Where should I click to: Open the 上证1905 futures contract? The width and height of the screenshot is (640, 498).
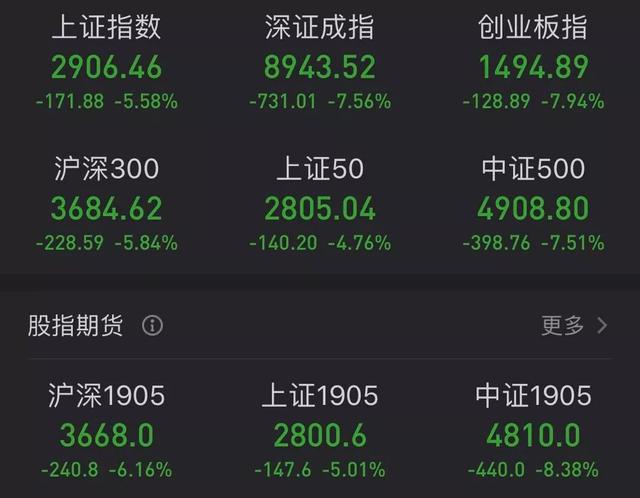point(320,433)
